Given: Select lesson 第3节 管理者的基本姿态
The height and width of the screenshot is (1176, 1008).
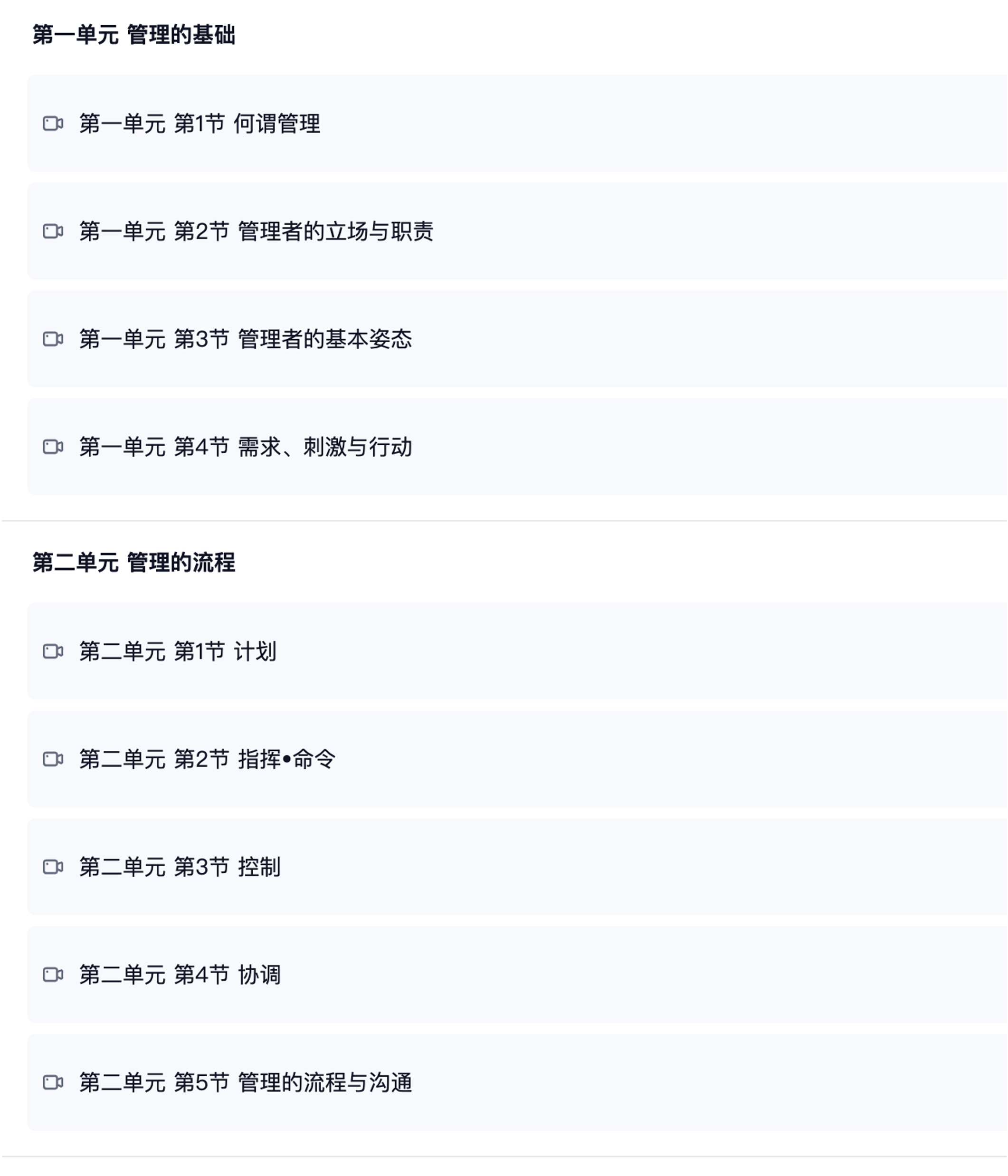Looking at the screenshot, I should point(245,339).
